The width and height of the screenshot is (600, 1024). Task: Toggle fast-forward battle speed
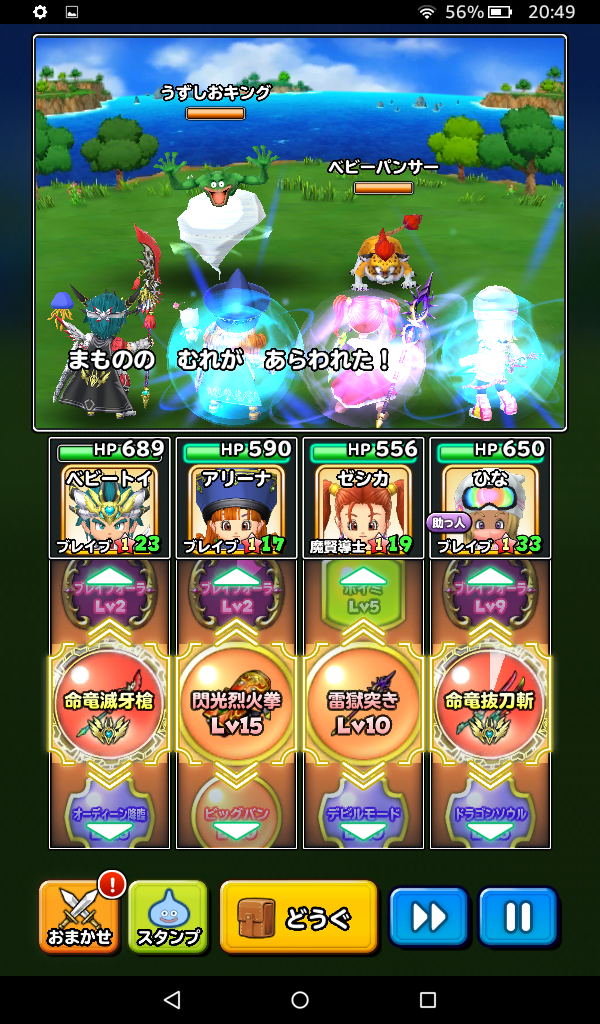[x=429, y=916]
